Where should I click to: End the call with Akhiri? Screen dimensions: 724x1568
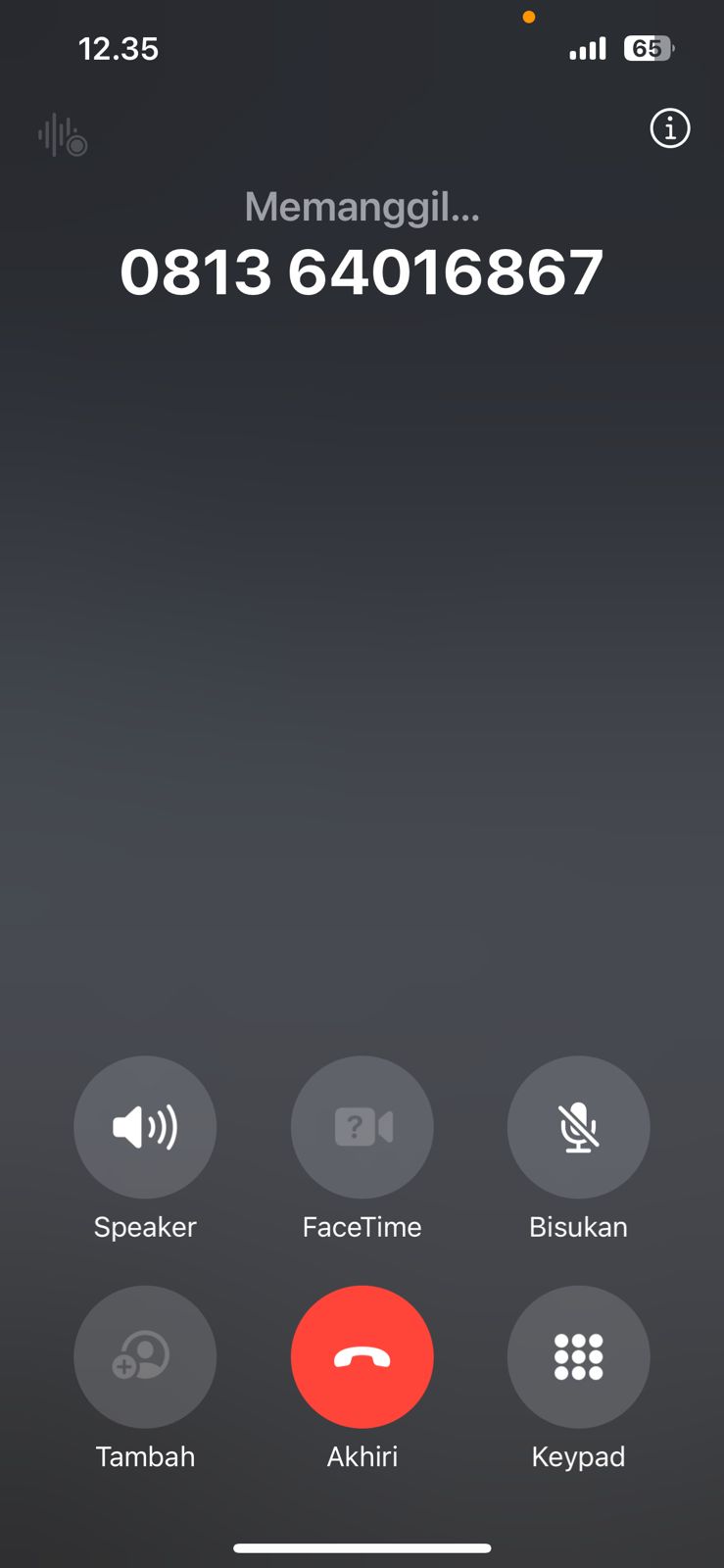click(x=362, y=1356)
